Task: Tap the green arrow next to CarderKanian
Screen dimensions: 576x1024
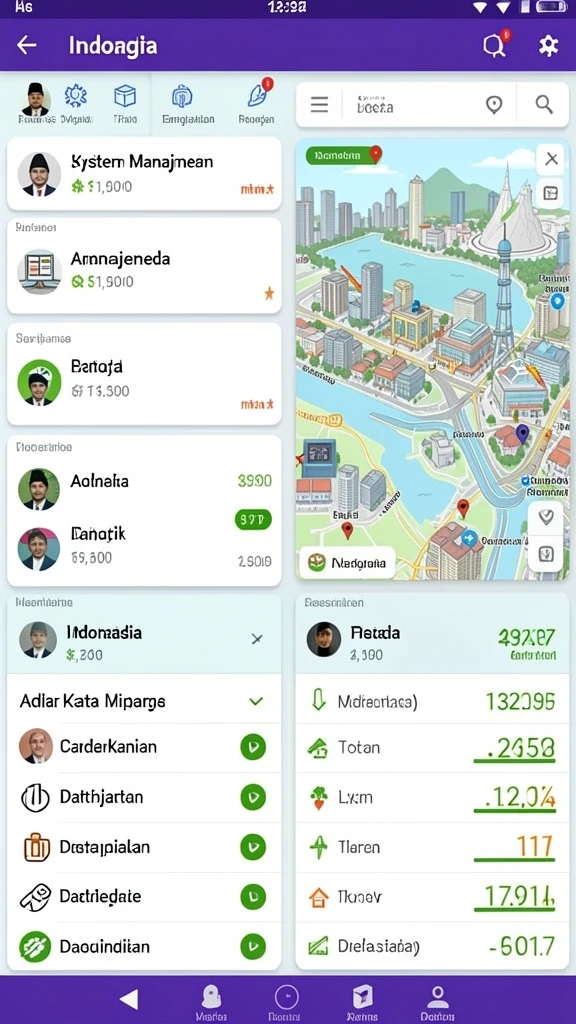Action: 253,746
